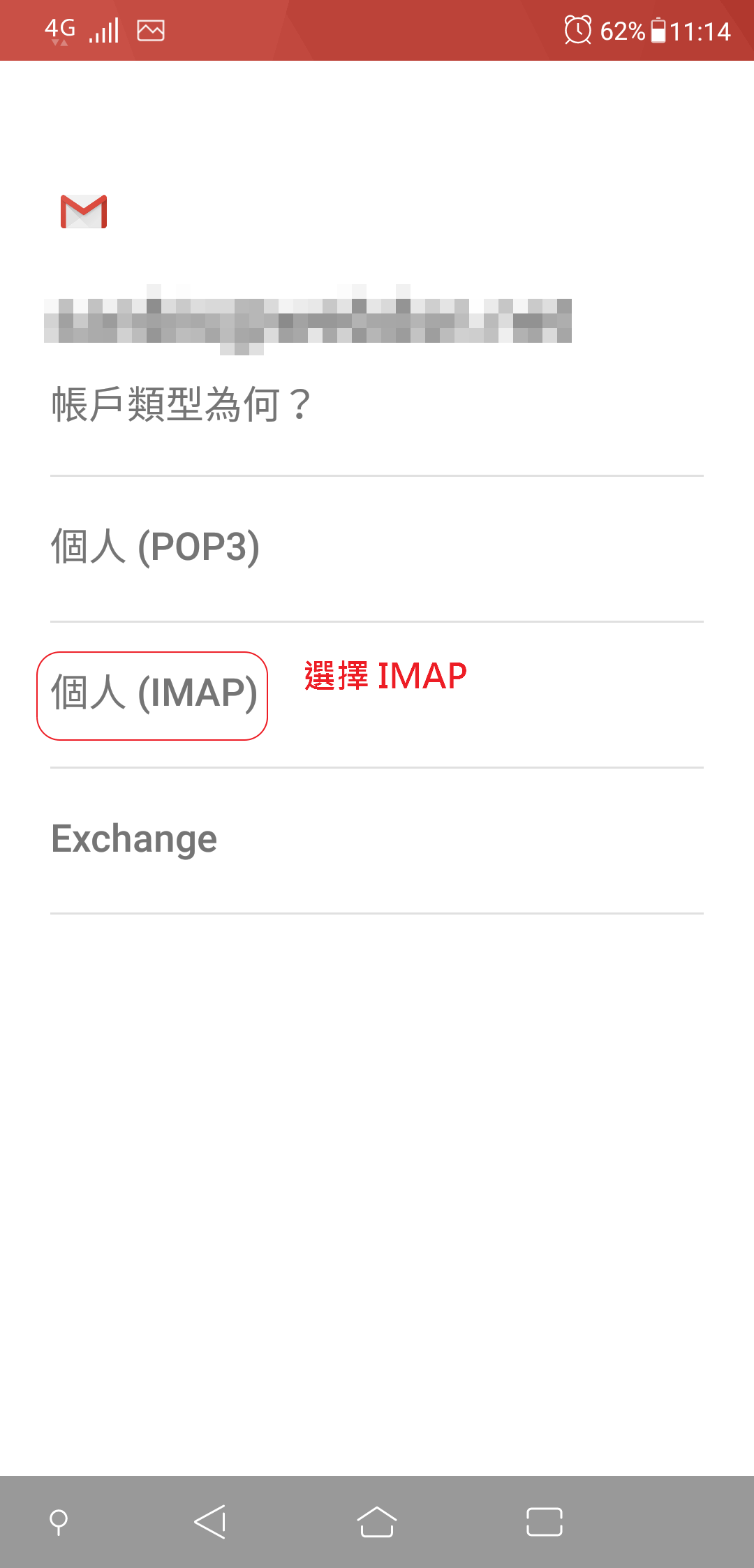Tap the home button in navigation bar
Screen dimensions: 754x1568
377,1522
